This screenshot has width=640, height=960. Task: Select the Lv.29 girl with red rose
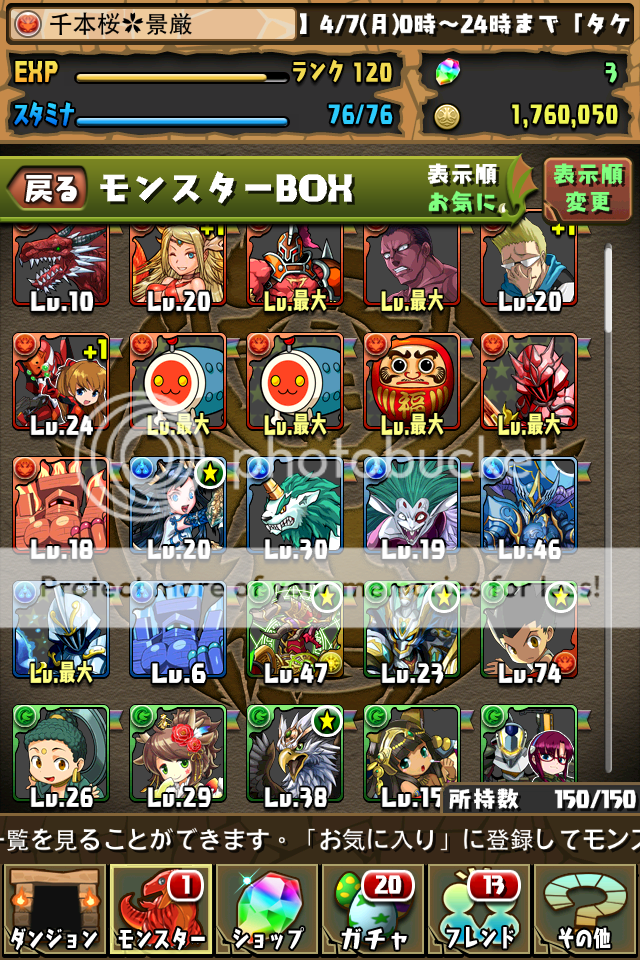tap(178, 755)
